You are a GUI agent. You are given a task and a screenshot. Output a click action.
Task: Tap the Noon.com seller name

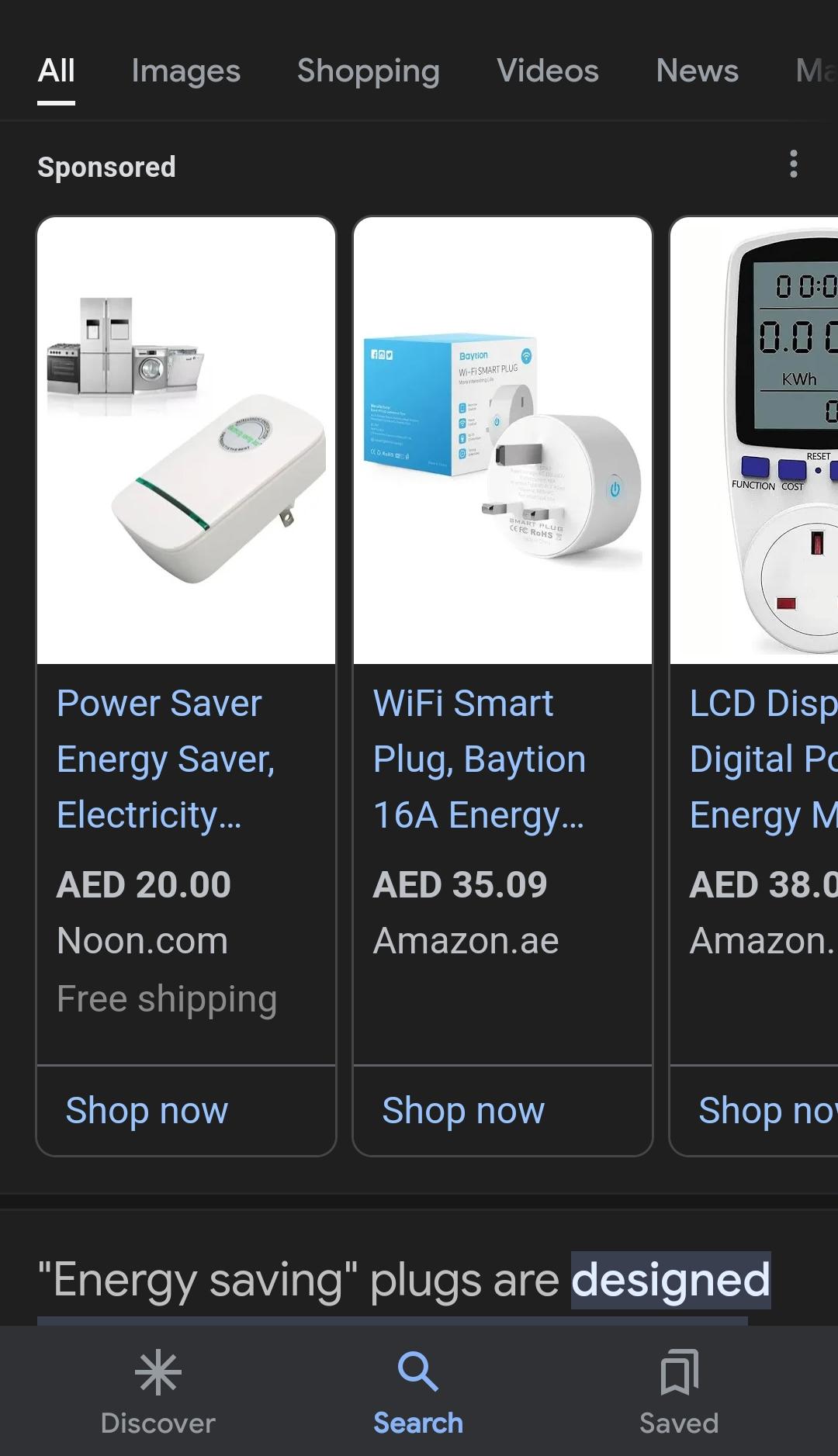pyautogui.click(x=142, y=939)
